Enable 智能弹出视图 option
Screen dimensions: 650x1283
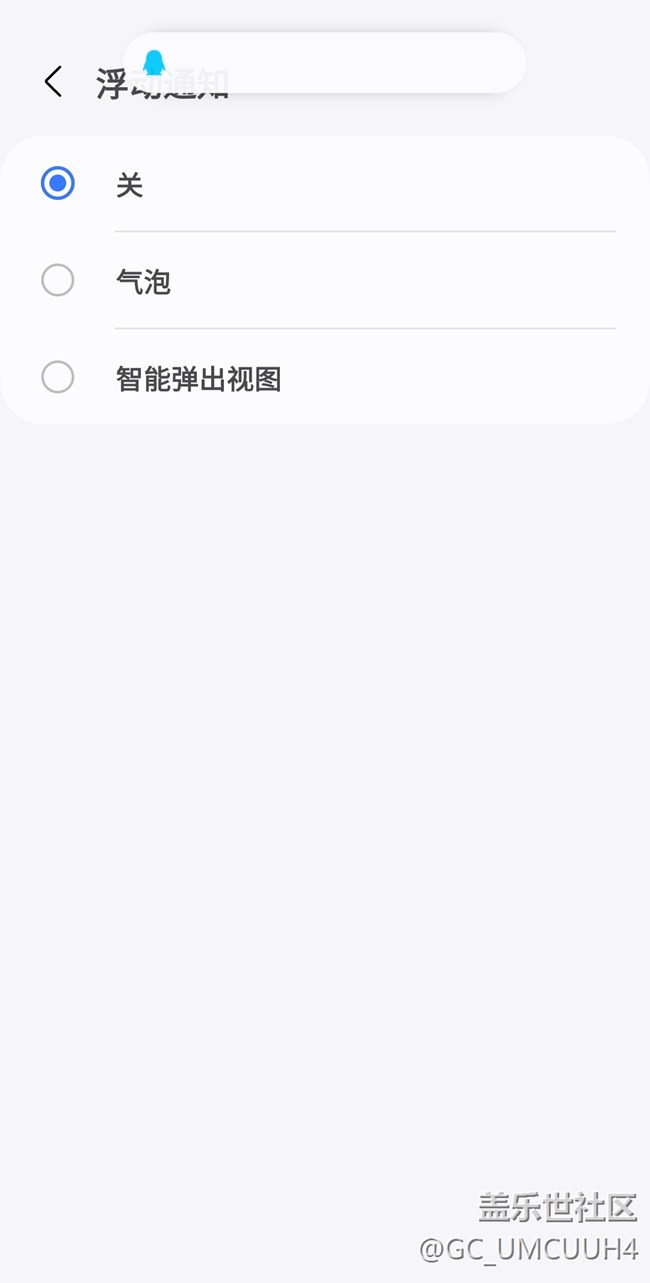pos(58,378)
